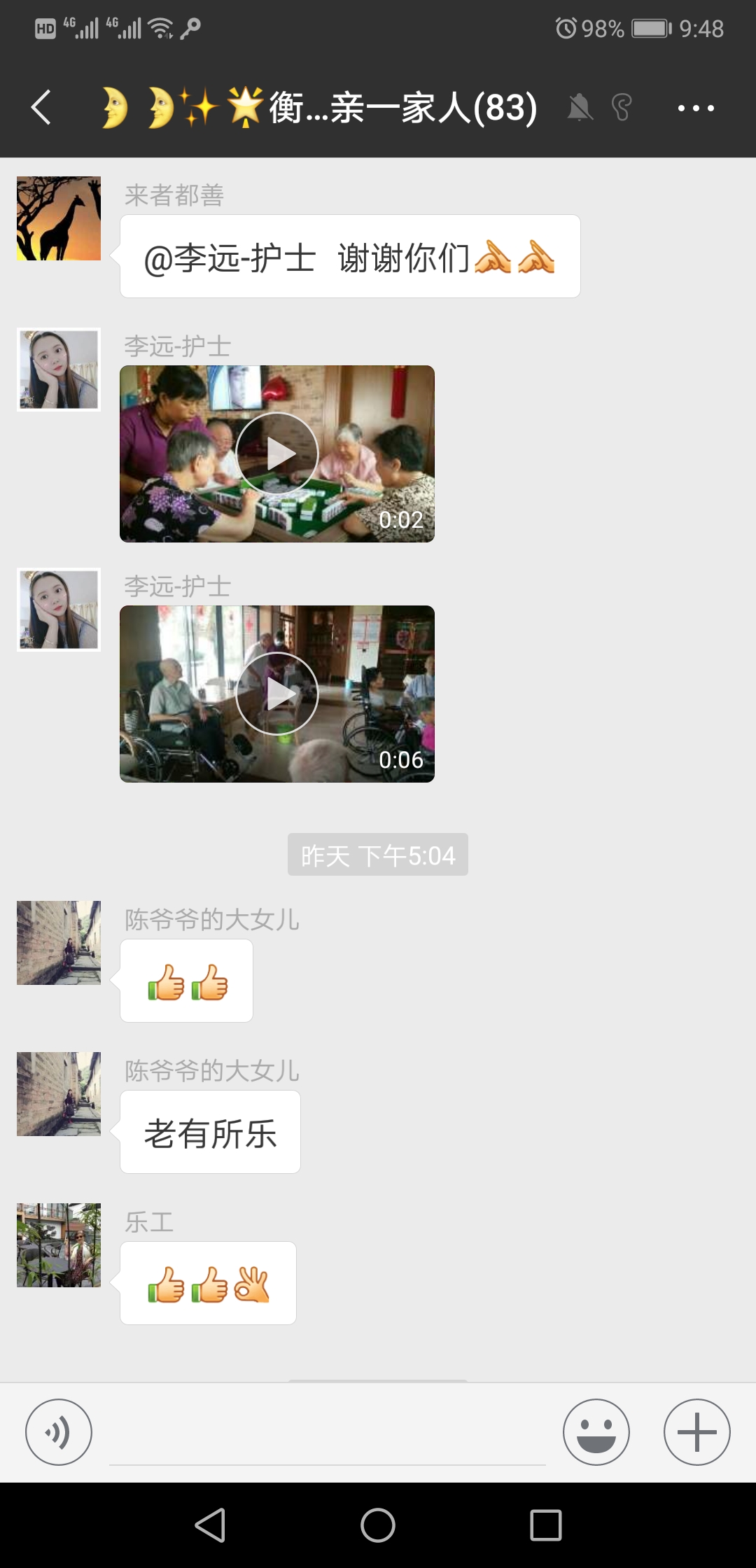Switch to voice message input
756x1568 pixels.
[x=59, y=1432]
